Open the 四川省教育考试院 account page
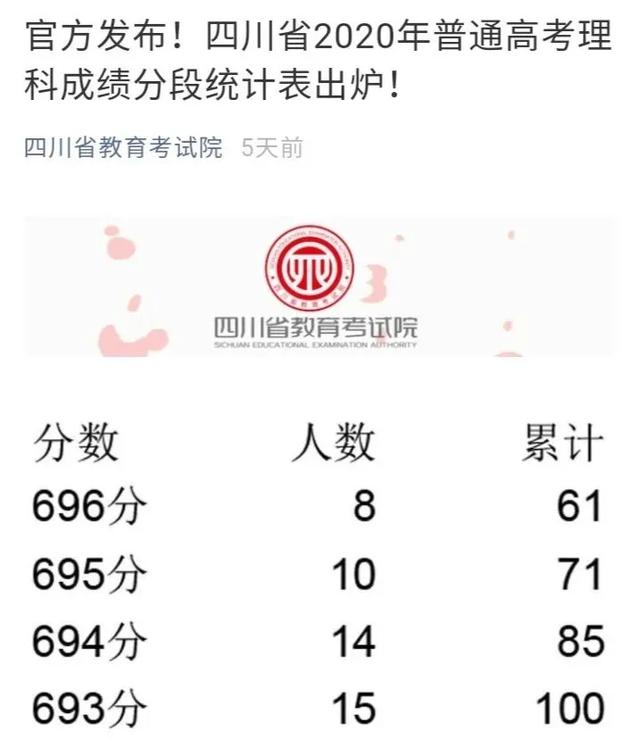640x739 pixels. pyautogui.click(x=123, y=149)
